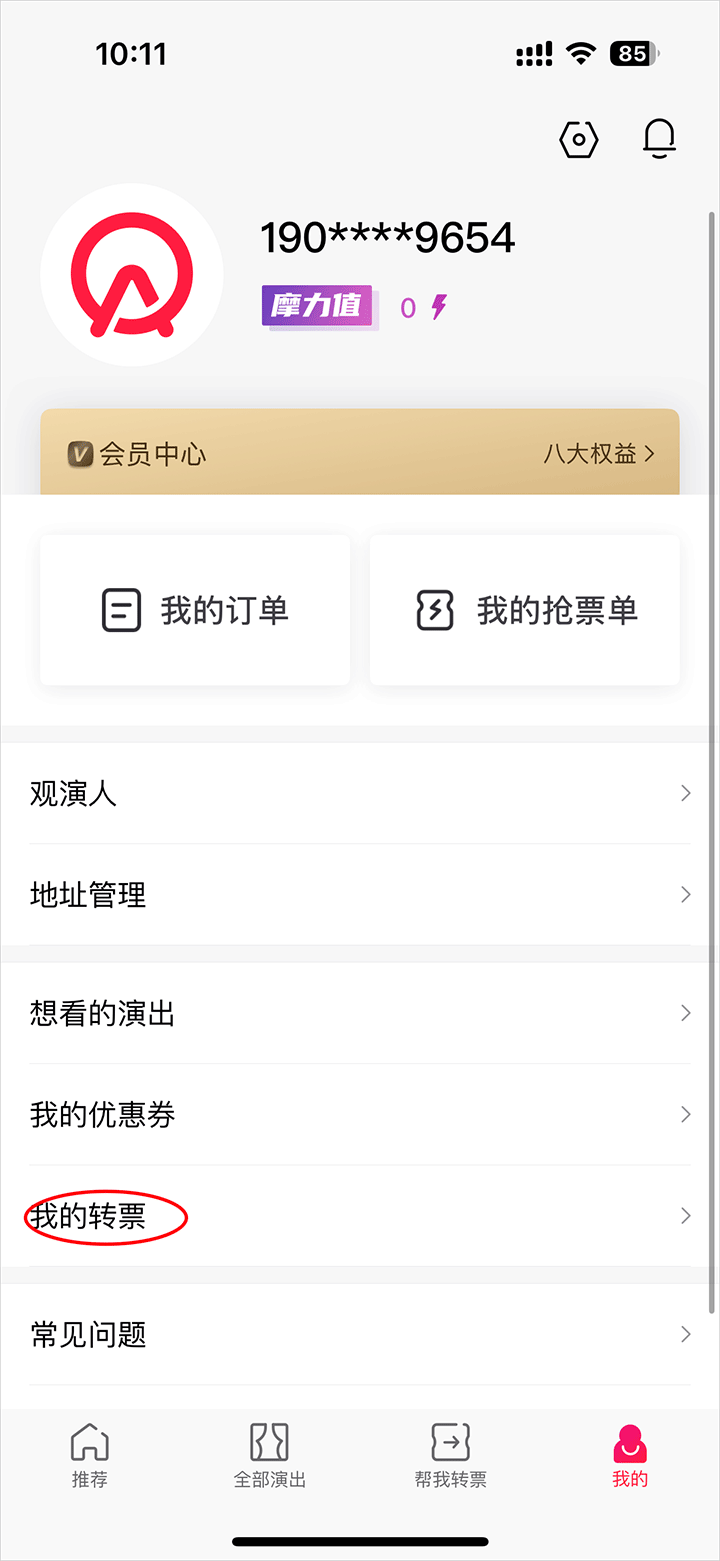This screenshot has height=1561, width=720.
Task: Tap the profile avatar
Action: click(131, 274)
